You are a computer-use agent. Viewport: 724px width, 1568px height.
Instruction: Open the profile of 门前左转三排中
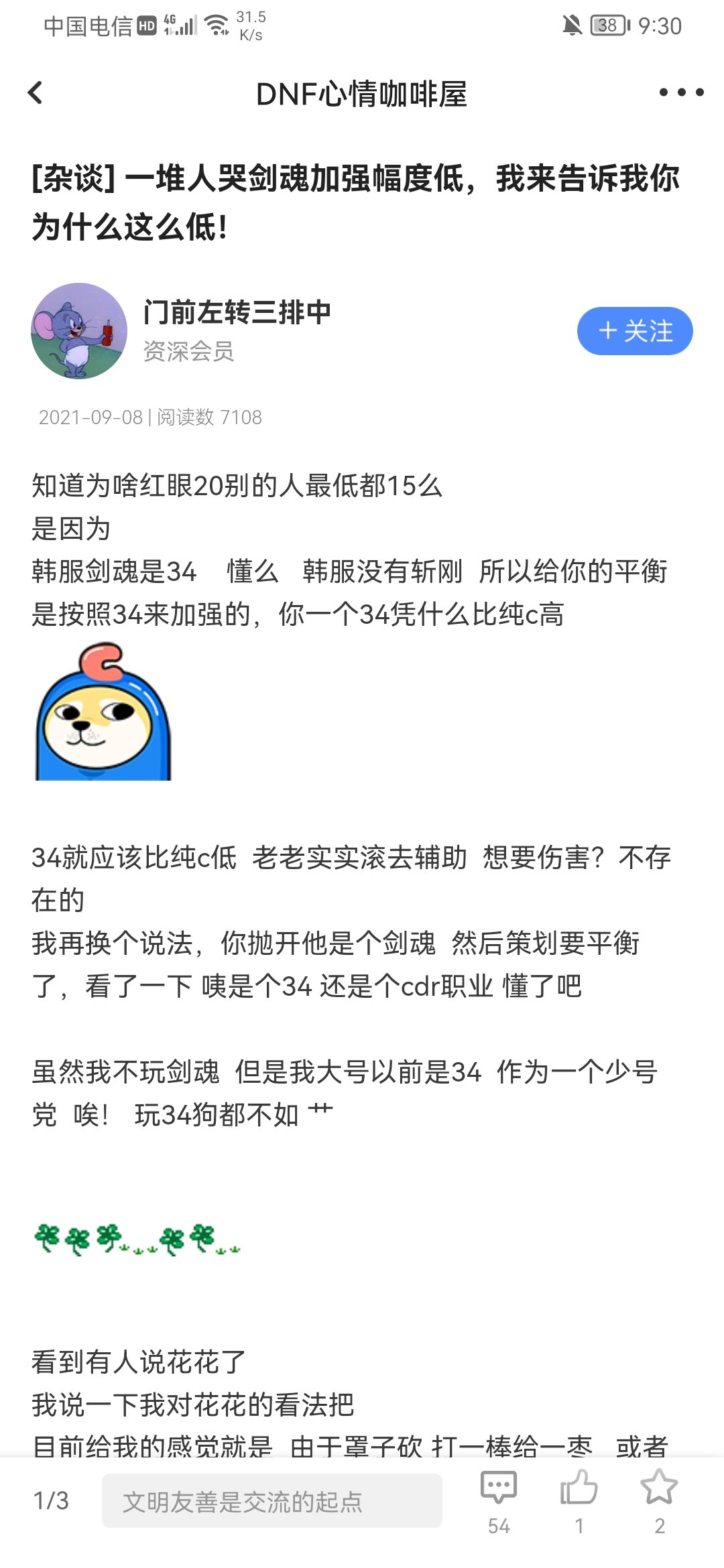click(237, 312)
